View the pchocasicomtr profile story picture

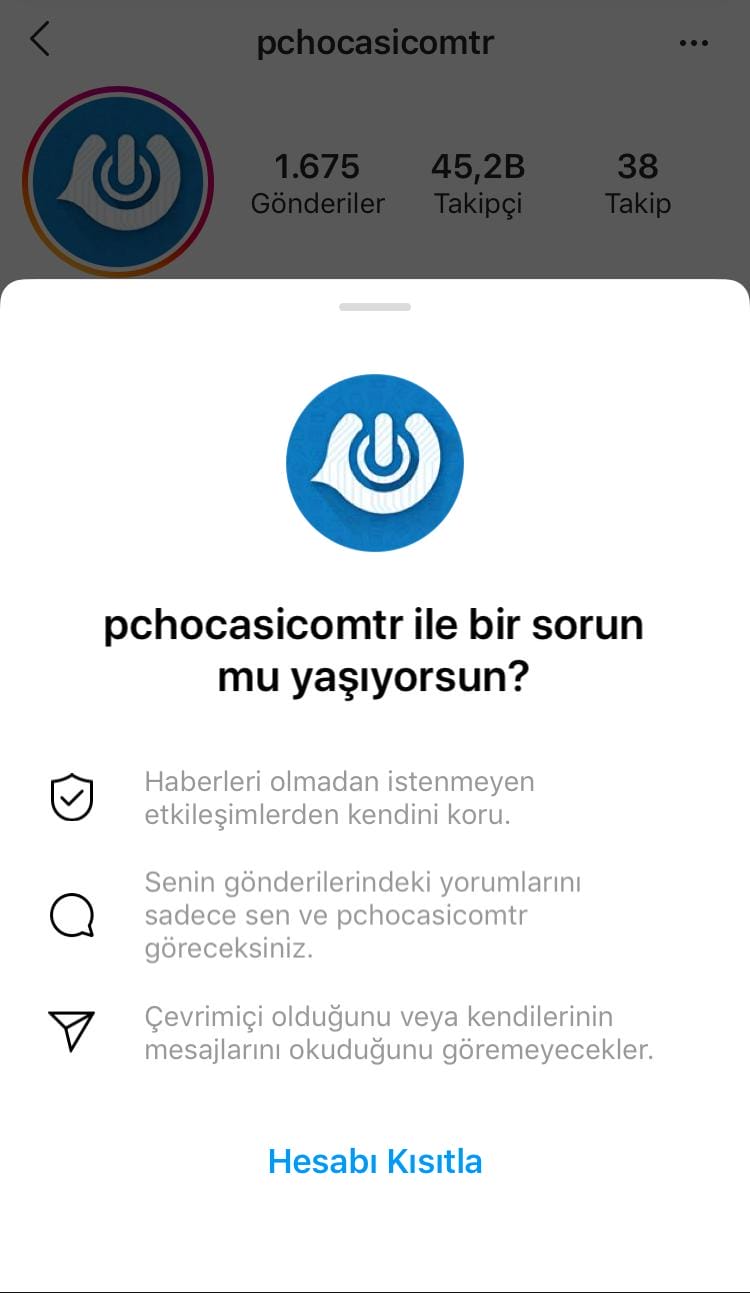[118, 182]
